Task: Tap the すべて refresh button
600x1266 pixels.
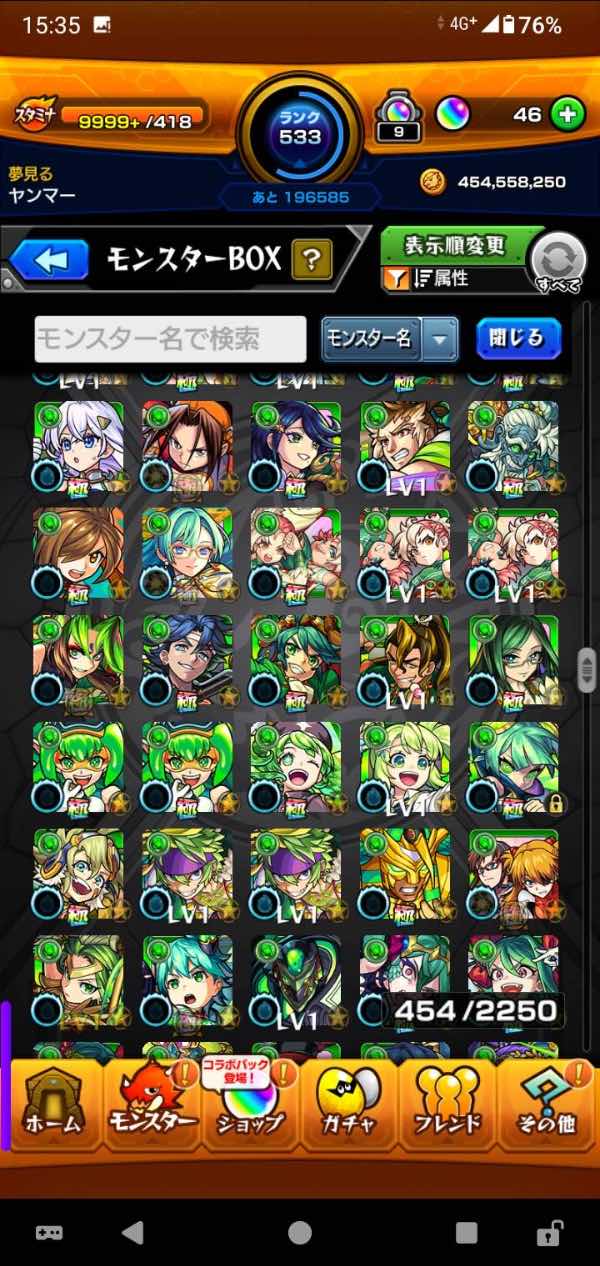Action: coord(558,262)
